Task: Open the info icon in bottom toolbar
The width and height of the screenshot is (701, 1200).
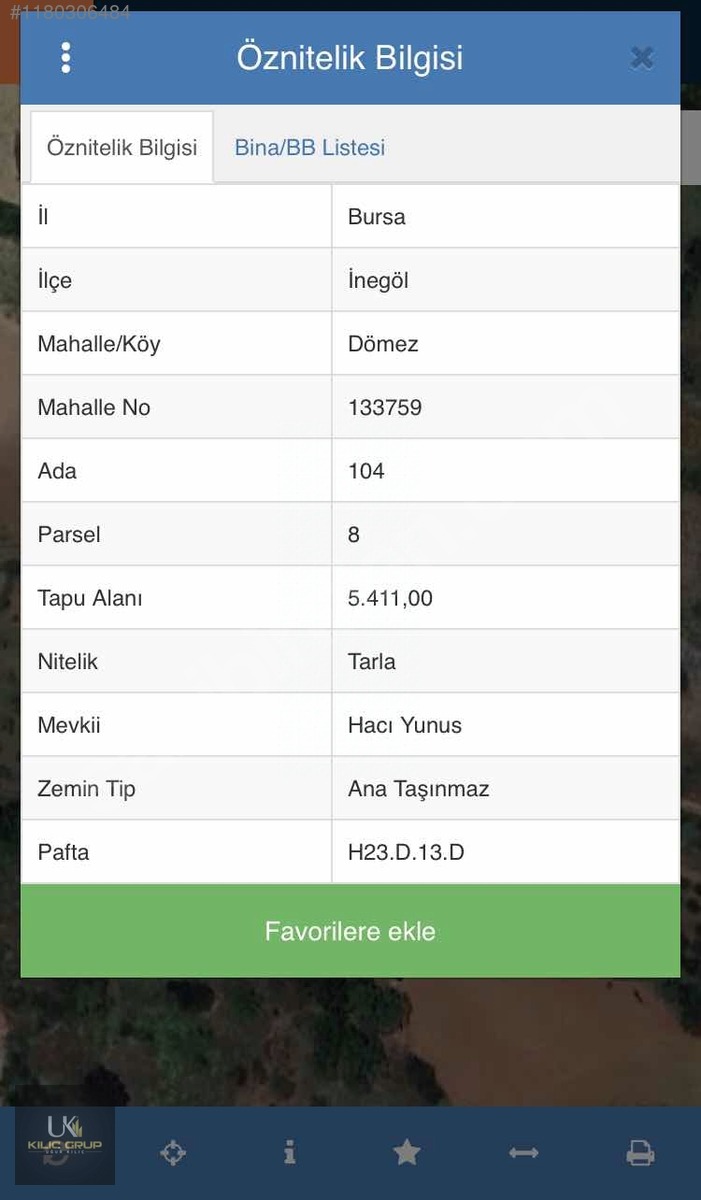Action: 289,1153
